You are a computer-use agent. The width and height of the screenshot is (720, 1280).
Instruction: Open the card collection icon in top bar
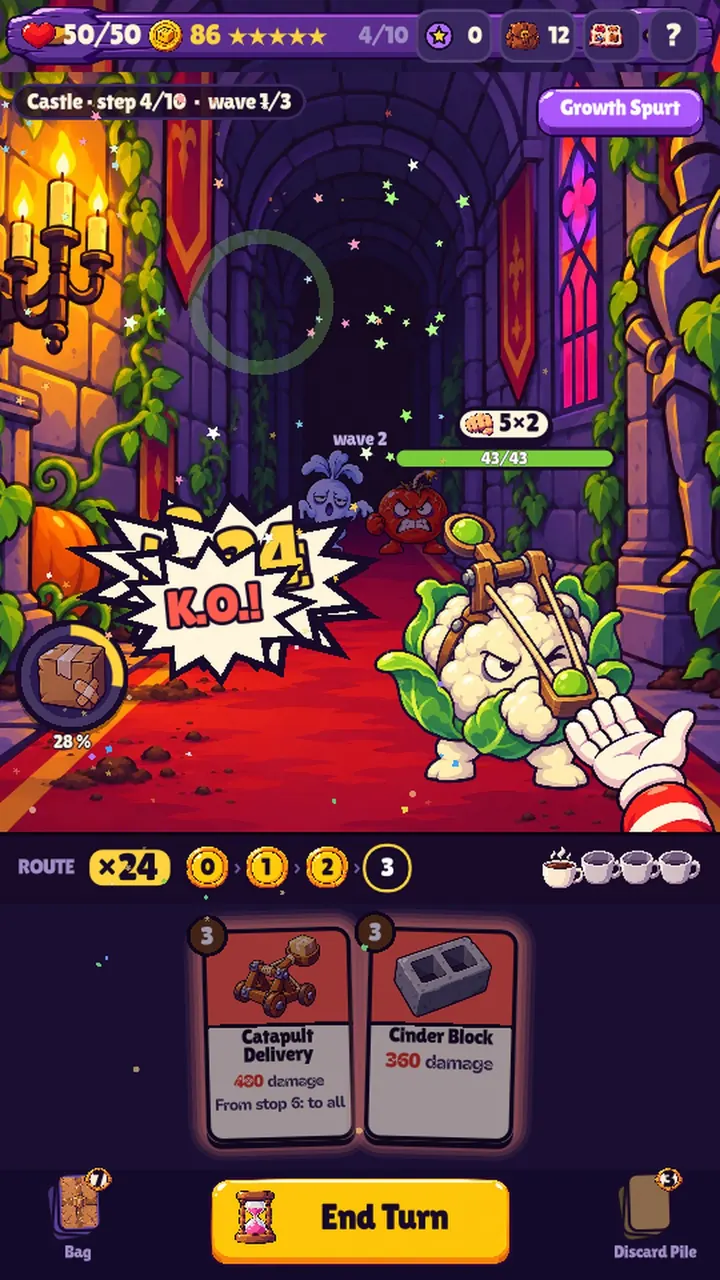[x=605, y=37]
